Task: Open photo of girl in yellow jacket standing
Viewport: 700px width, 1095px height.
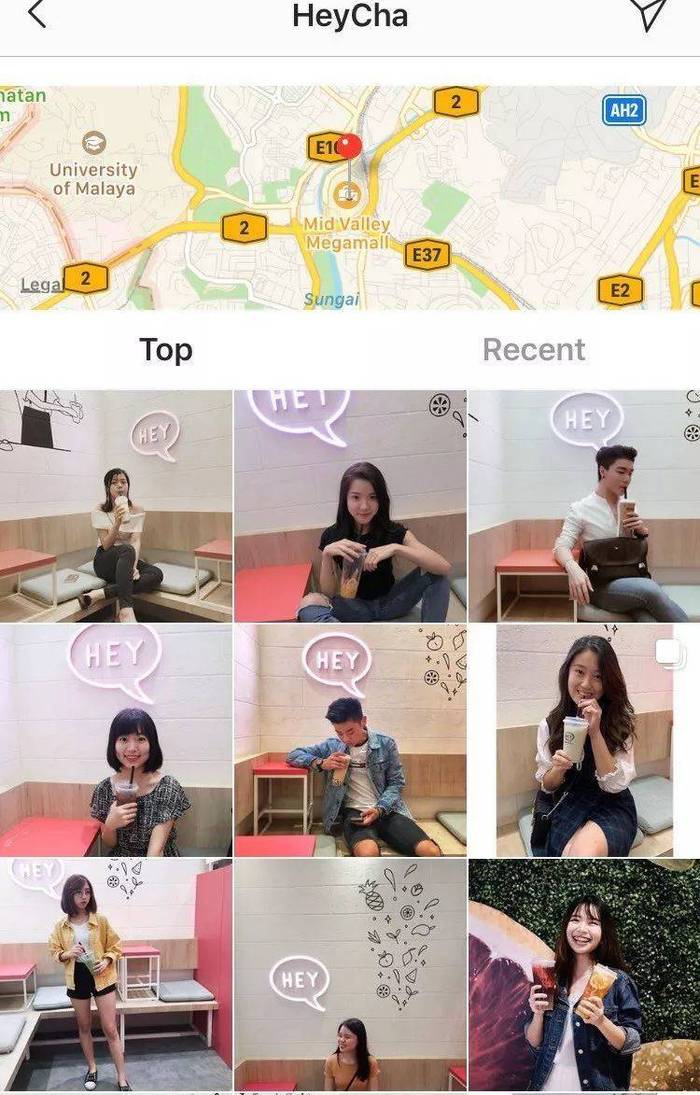Action: click(x=116, y=974)
